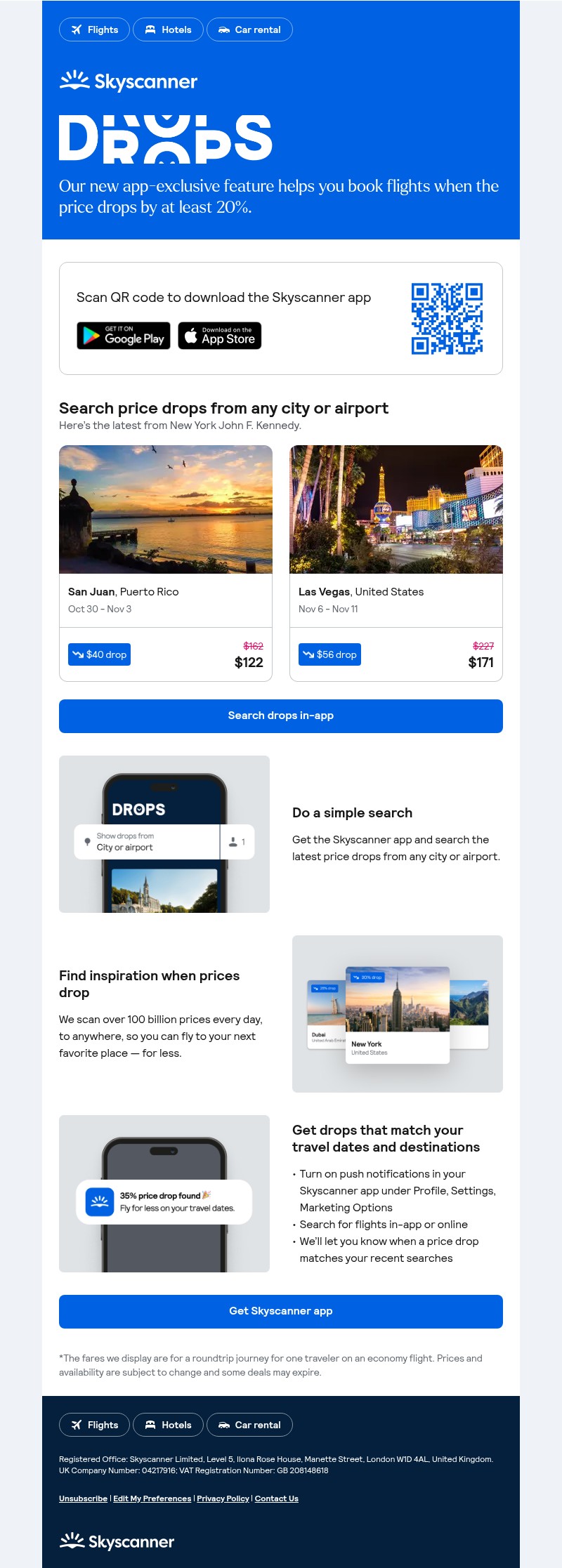Tap the footer Flights chip

click(x=95, y=1425)
